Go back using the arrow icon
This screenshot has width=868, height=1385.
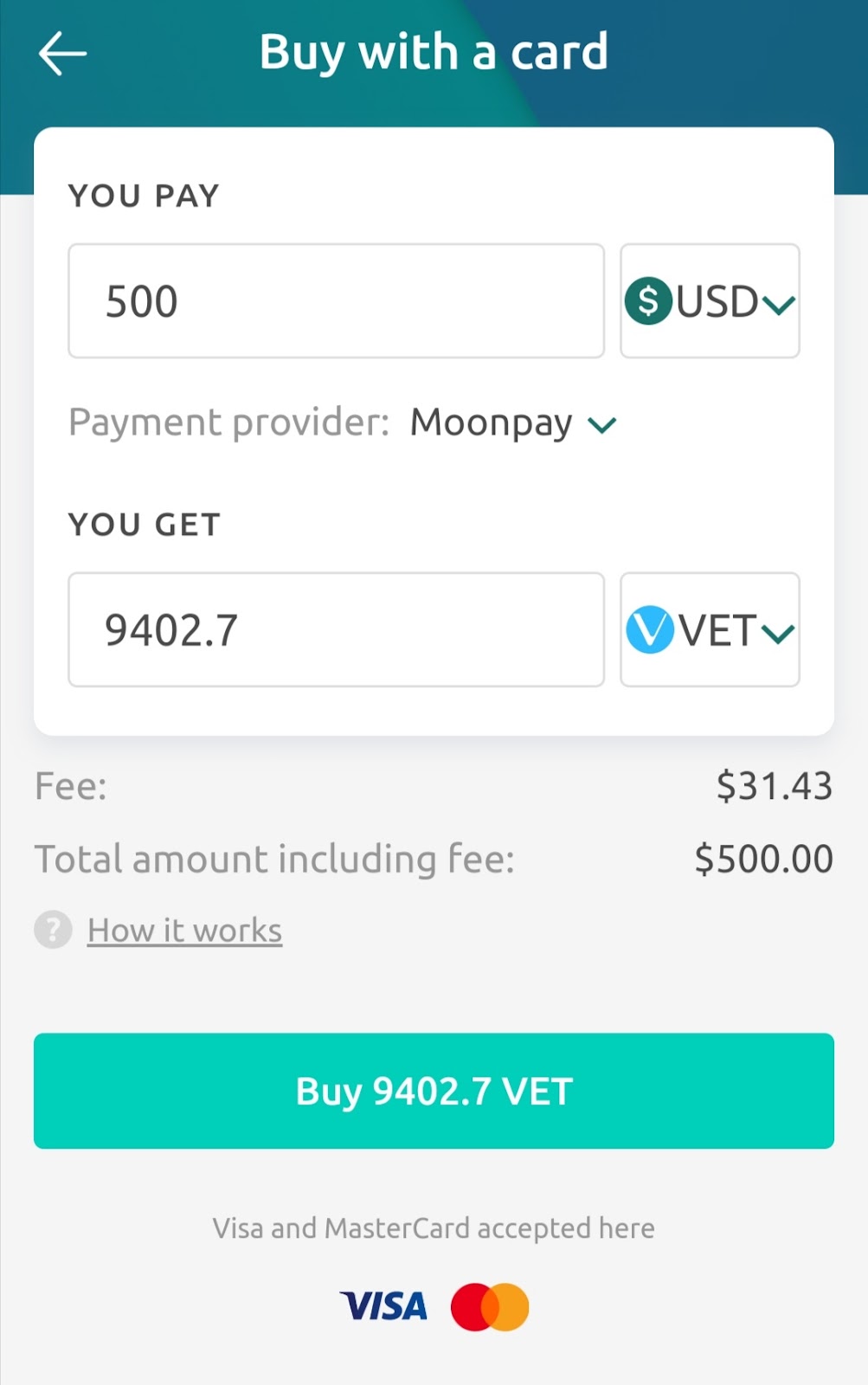pos(62,54)
